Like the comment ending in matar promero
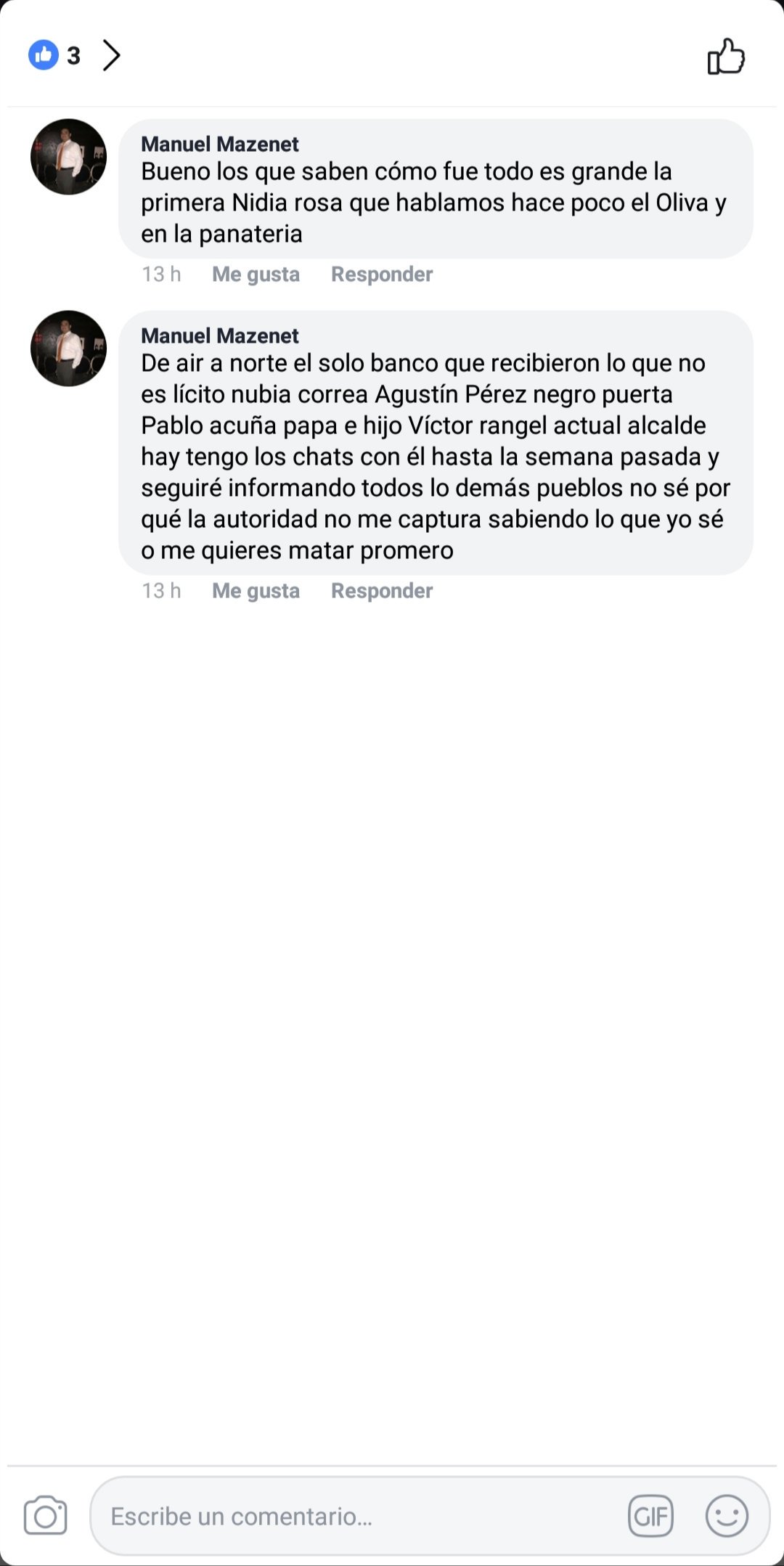This screenshot has height=1566, width=784. coord(256,591)
